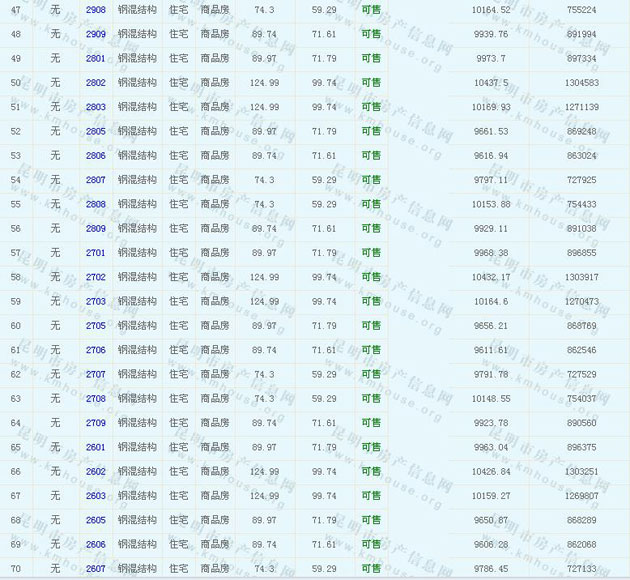Open room 2709 link
Image resolution: width=630 pixels, height=580 pixels.
pos(96,423)
